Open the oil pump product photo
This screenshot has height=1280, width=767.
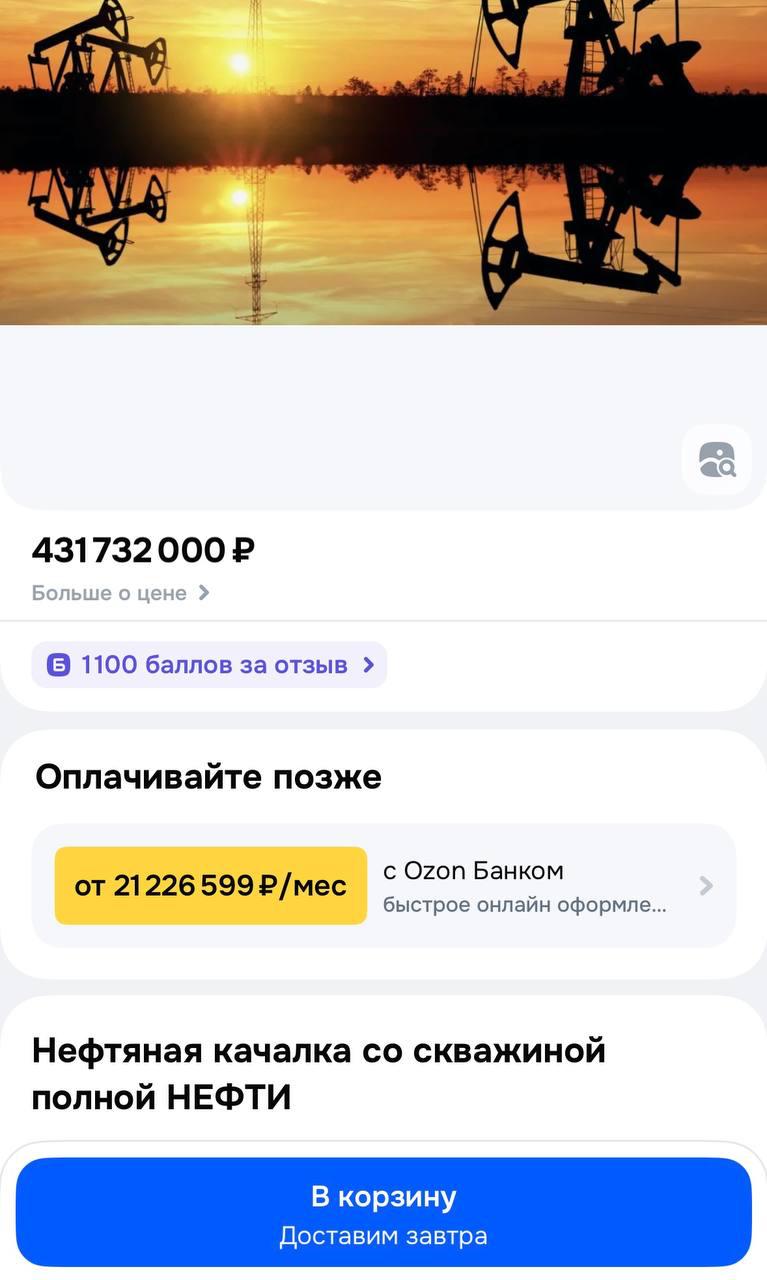click(x=384, y=160)
